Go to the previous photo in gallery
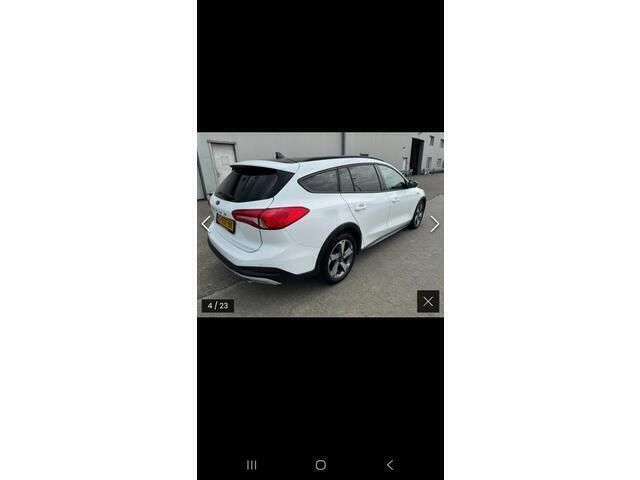The width and height of the screenshot is (640, 480). (x=207, y=224)
